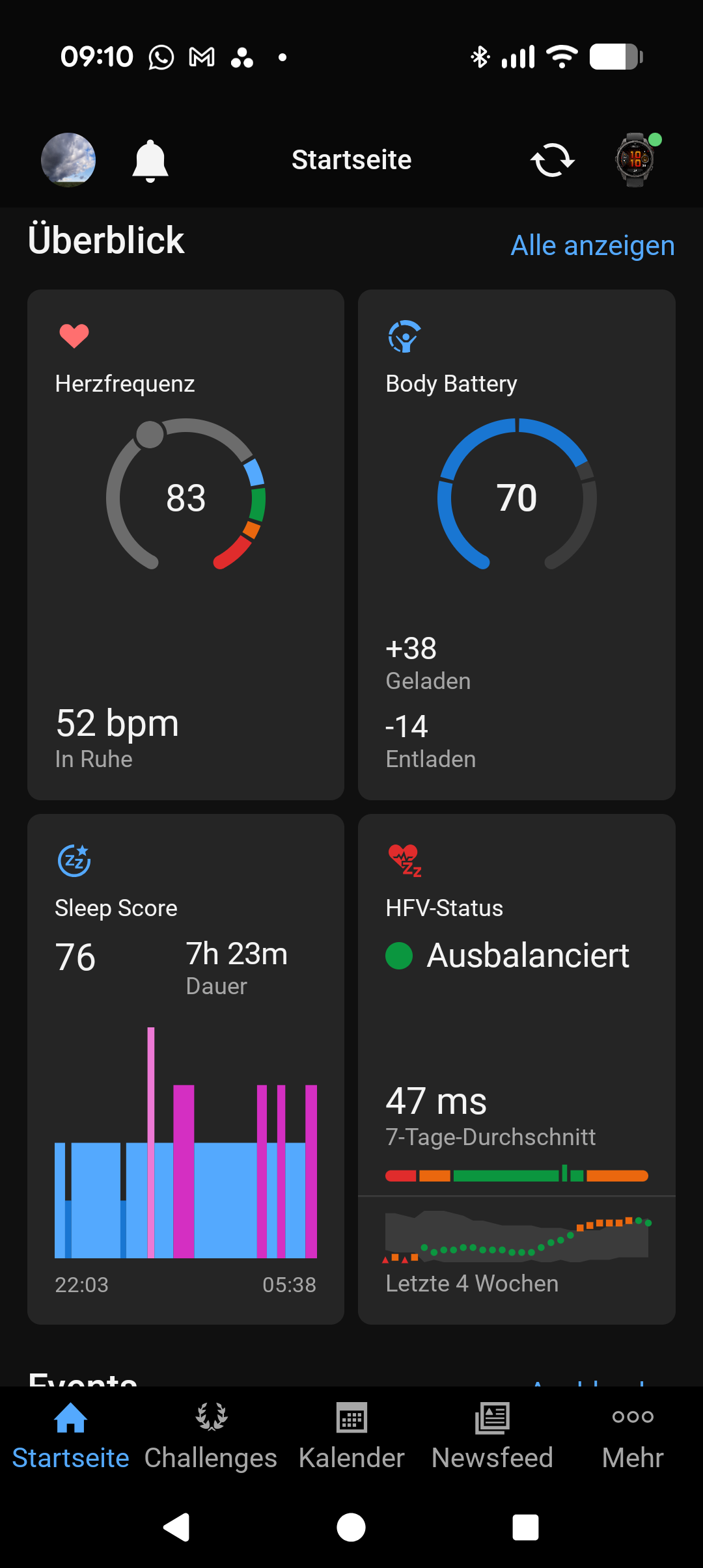This screenshot has width=703, height=1568.
Task: Open the profile avatar
Action: pos(68,160)
